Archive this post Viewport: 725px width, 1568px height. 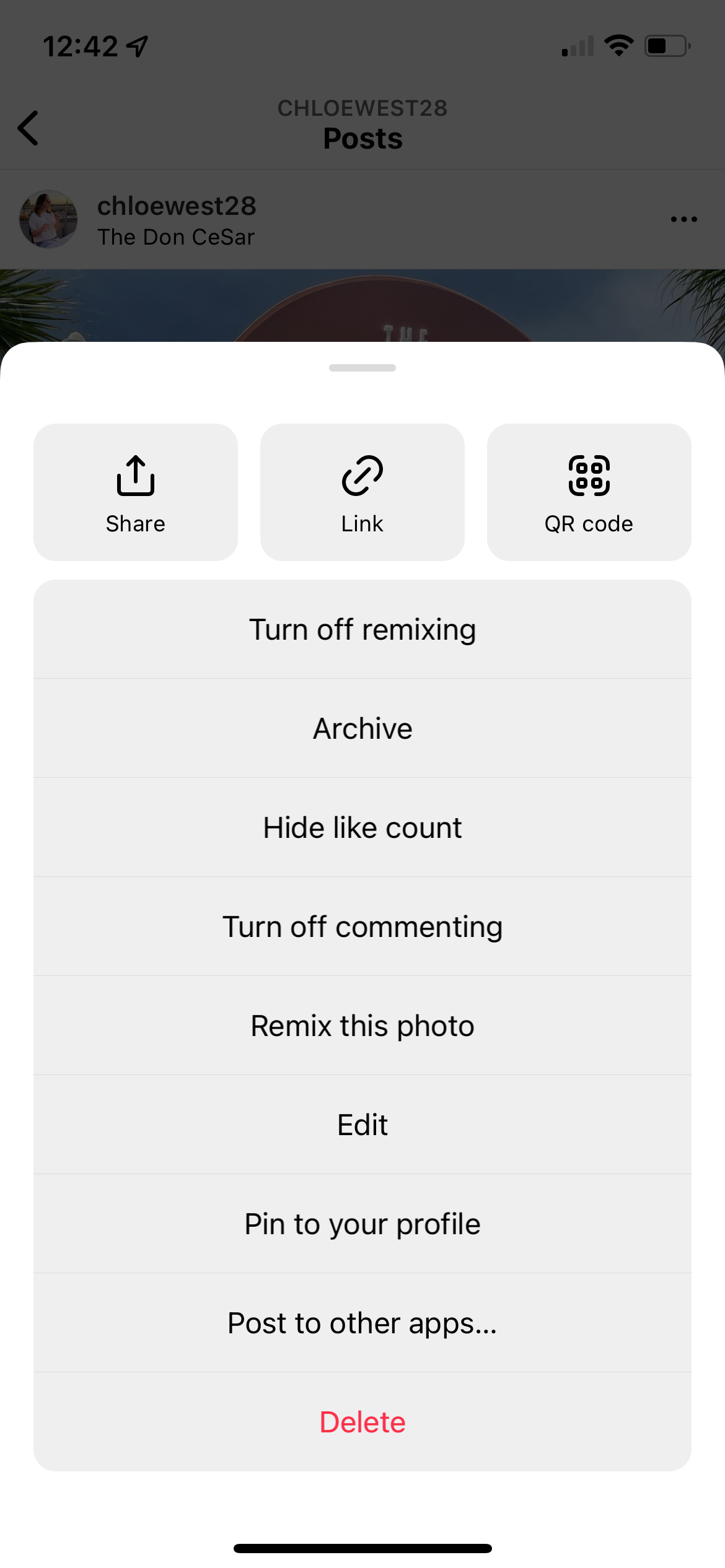(x=362, y=728)
